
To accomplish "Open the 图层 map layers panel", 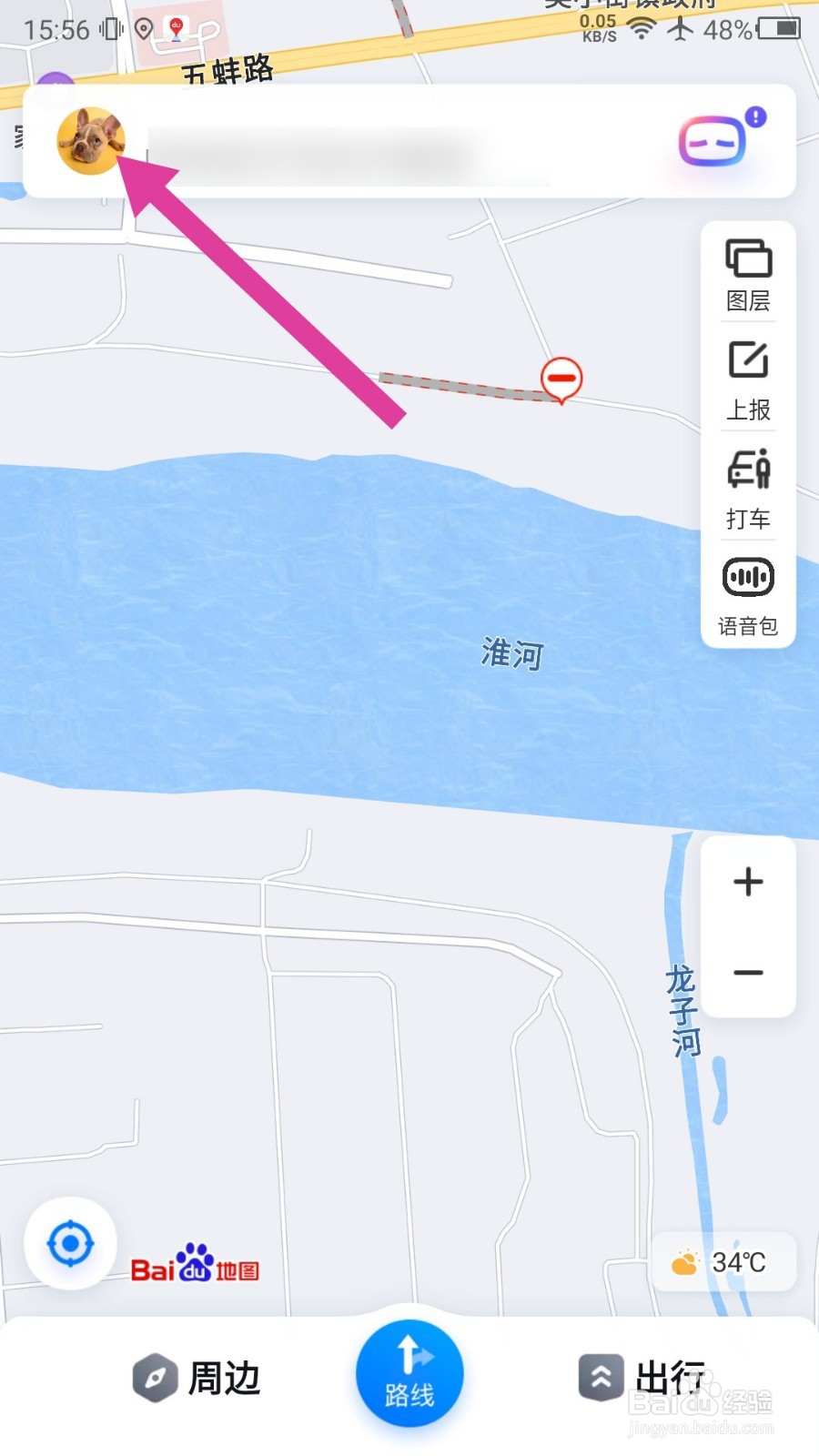I will (x=748, y=273).
